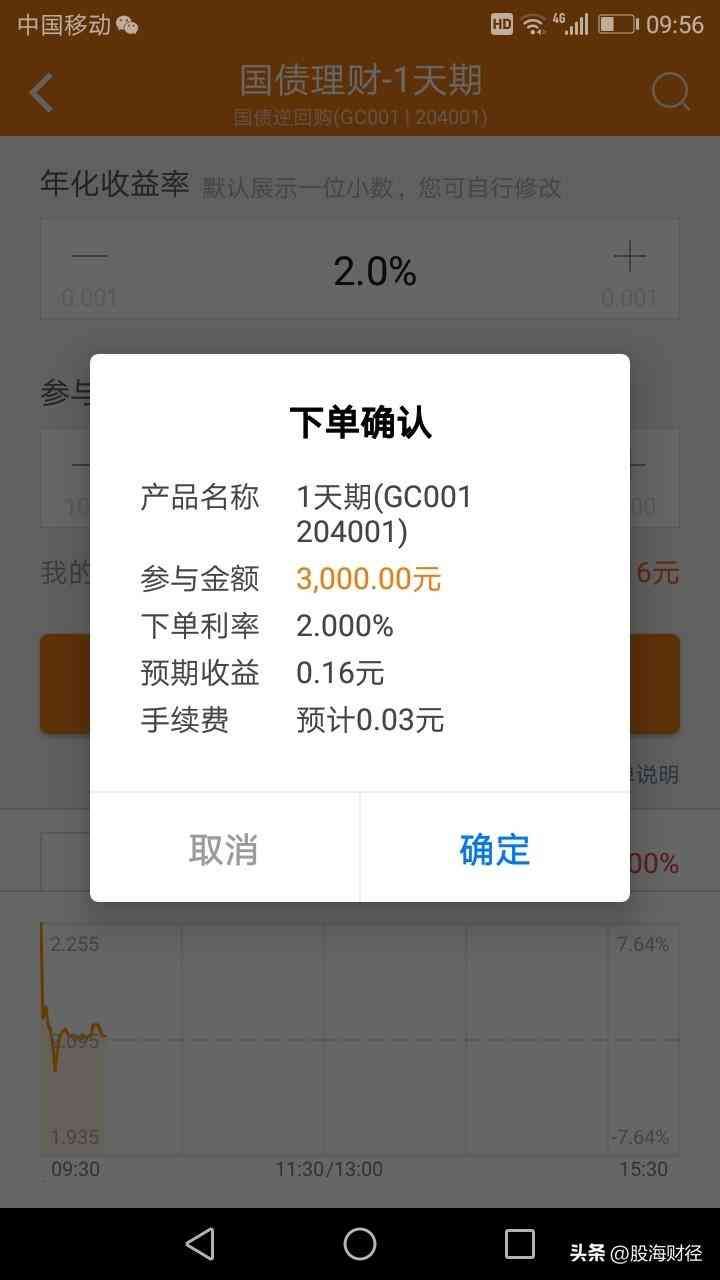Tap the WiFi icon in the status bar
This screenshot has height=1280, width=720.
click(x=532, y=24)
